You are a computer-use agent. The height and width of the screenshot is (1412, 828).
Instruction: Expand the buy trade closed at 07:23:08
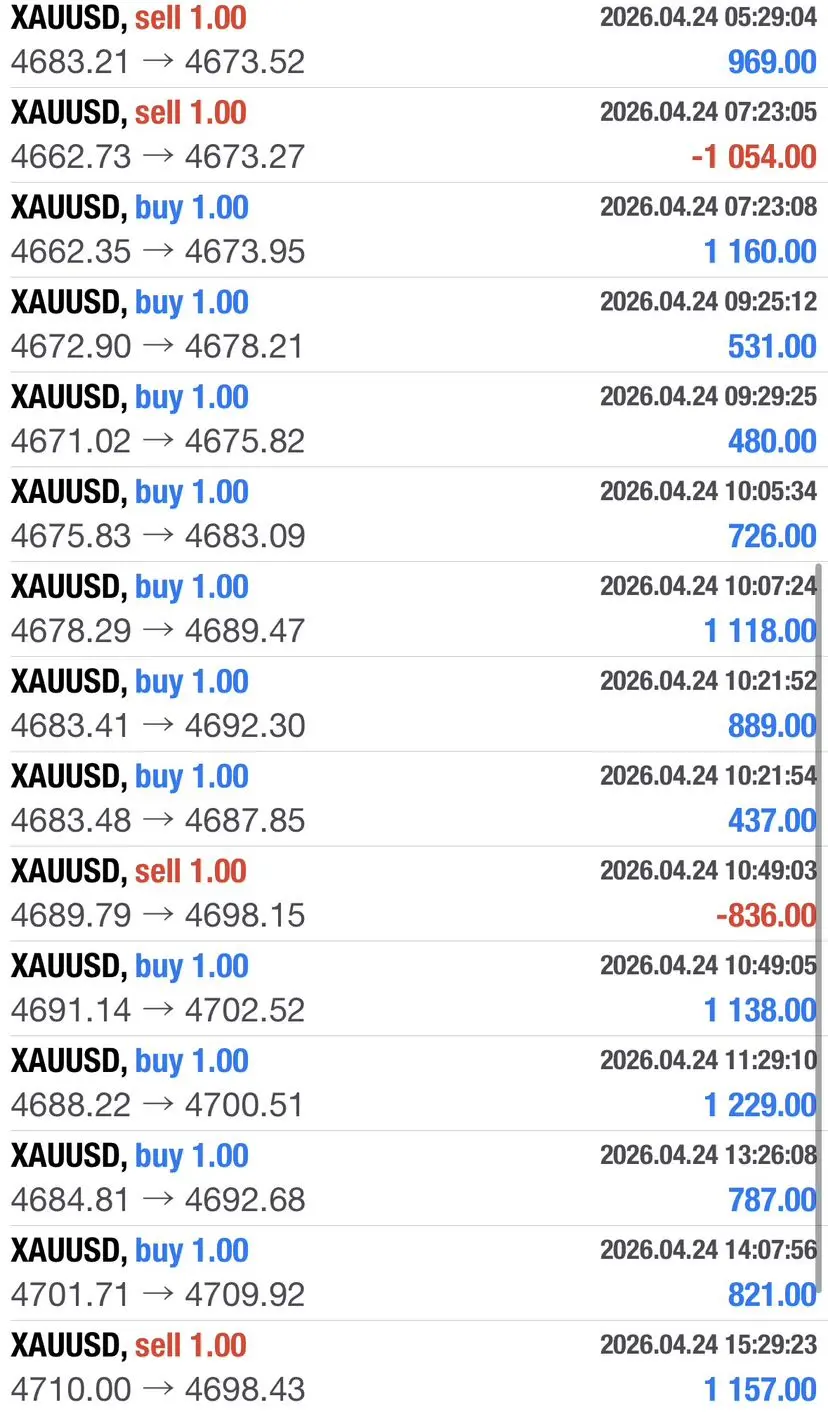click(x=414, y=230)
